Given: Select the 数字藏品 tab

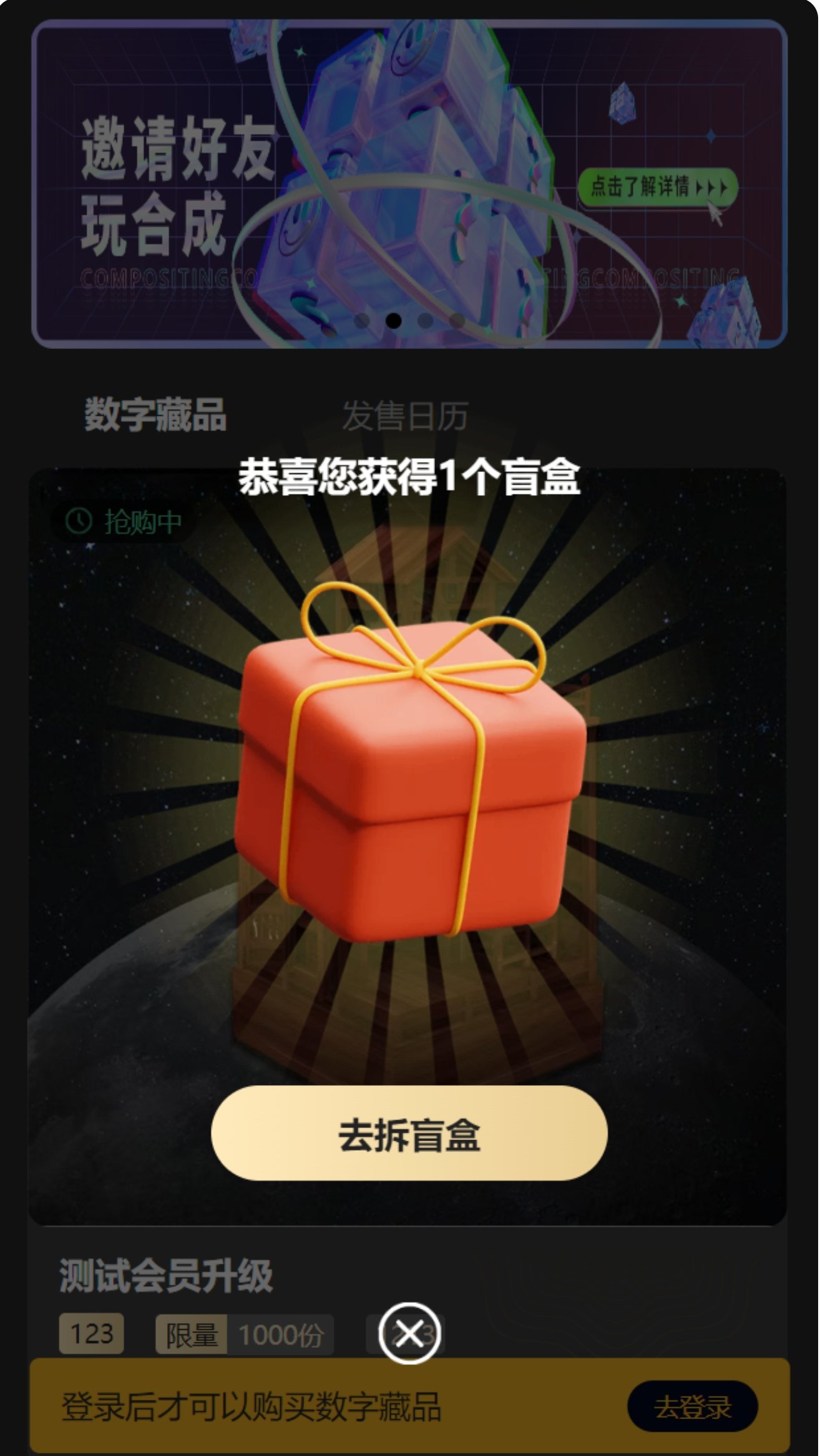Looking at the screenshot, I should pyautogui.click(x=155, y=415).
